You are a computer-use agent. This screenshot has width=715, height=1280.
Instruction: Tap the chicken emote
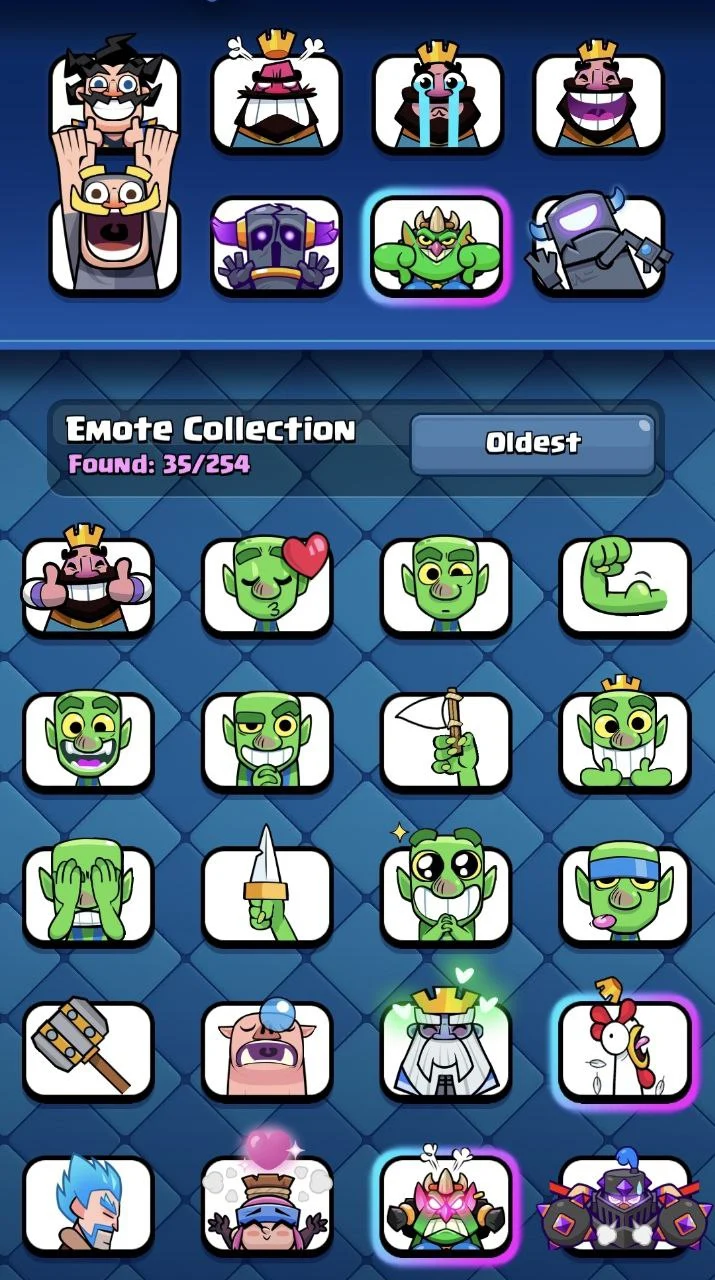624,1050
